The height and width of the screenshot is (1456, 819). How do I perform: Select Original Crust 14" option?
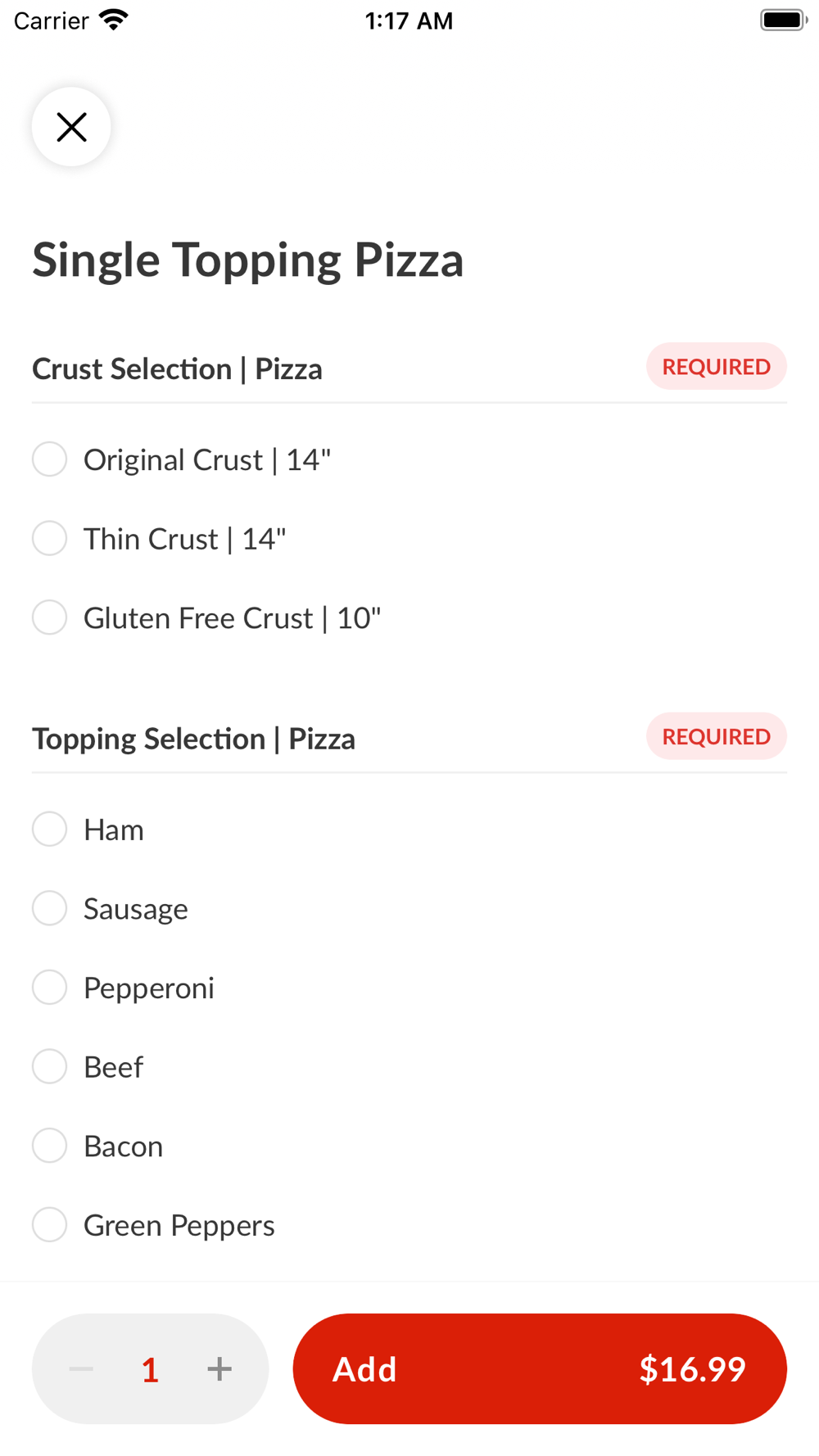click(x=50, y=459)
